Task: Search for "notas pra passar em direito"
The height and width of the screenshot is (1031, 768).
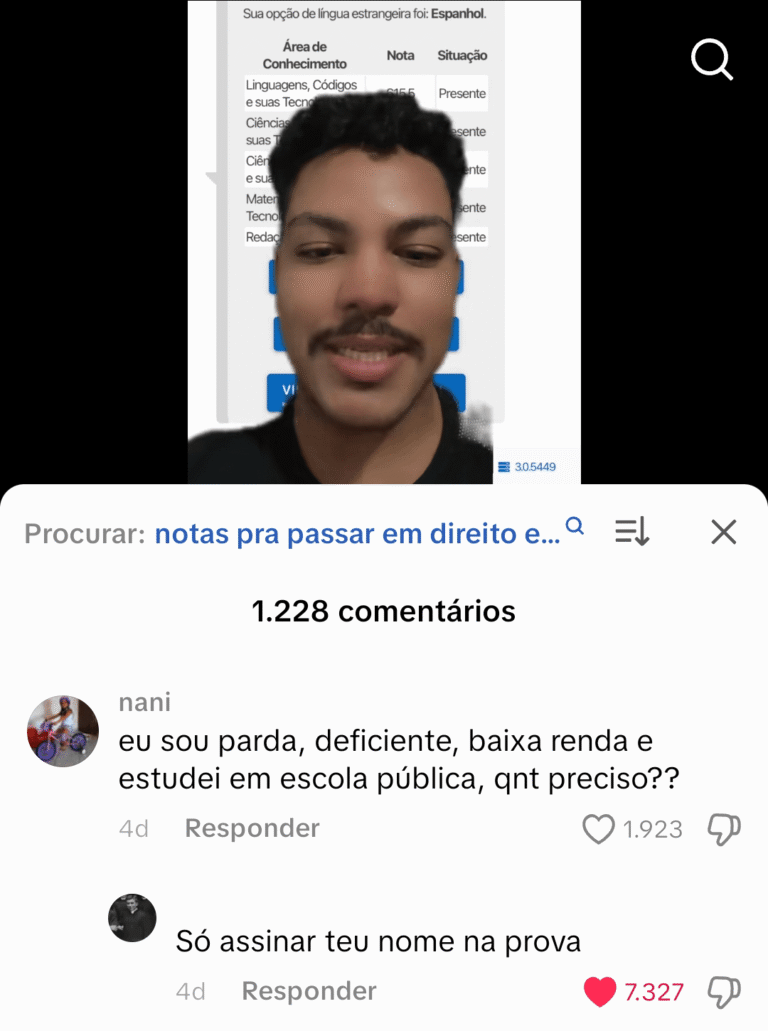Action: 358,534
